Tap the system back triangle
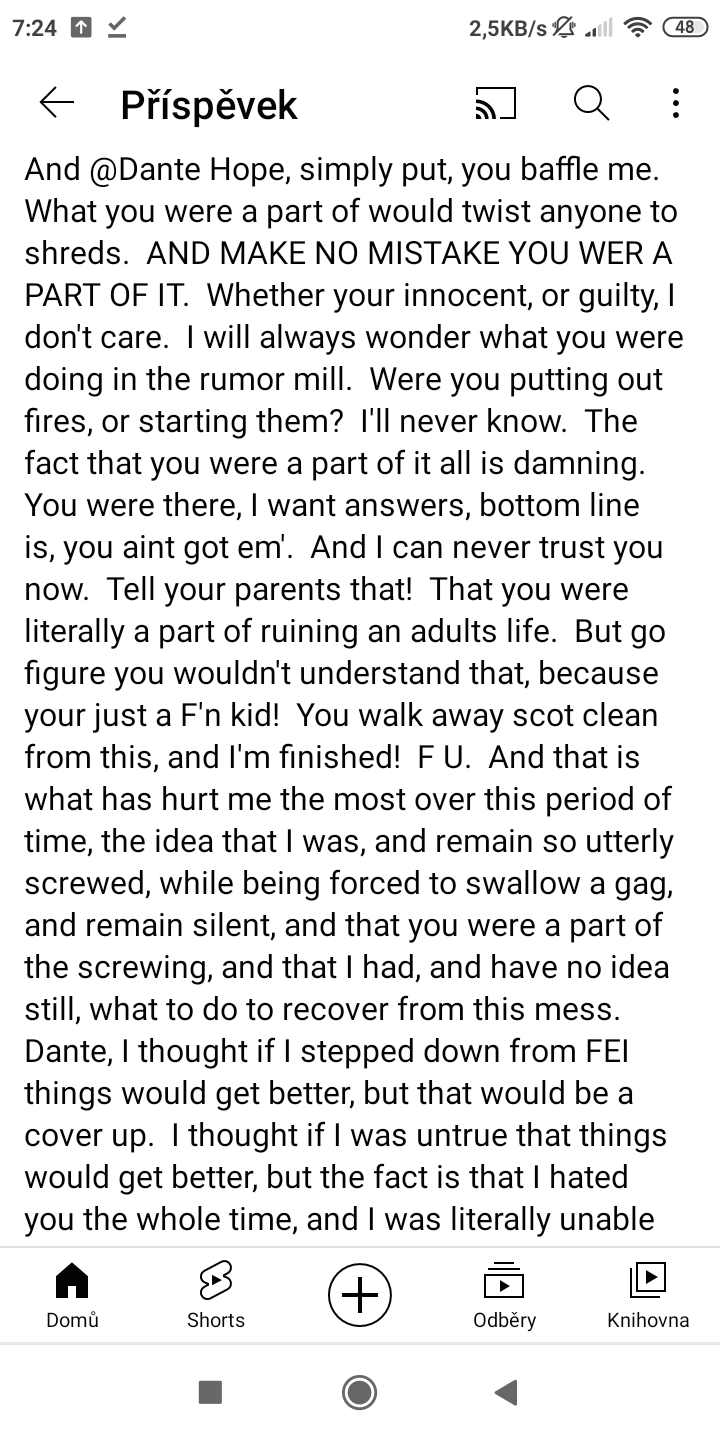Image resolution: width=720 pixels, height=1440 pixels. click(x=507, y=1392)
